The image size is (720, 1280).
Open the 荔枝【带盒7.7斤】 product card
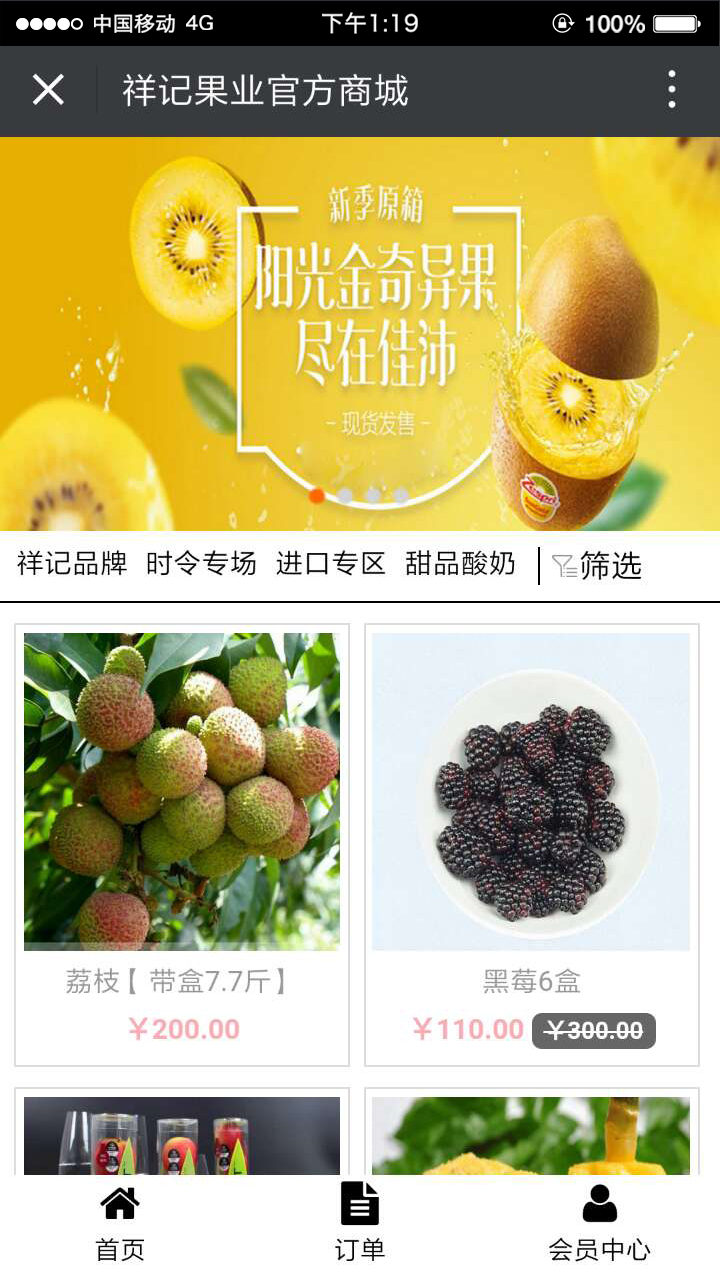click(x=182, y=845)
